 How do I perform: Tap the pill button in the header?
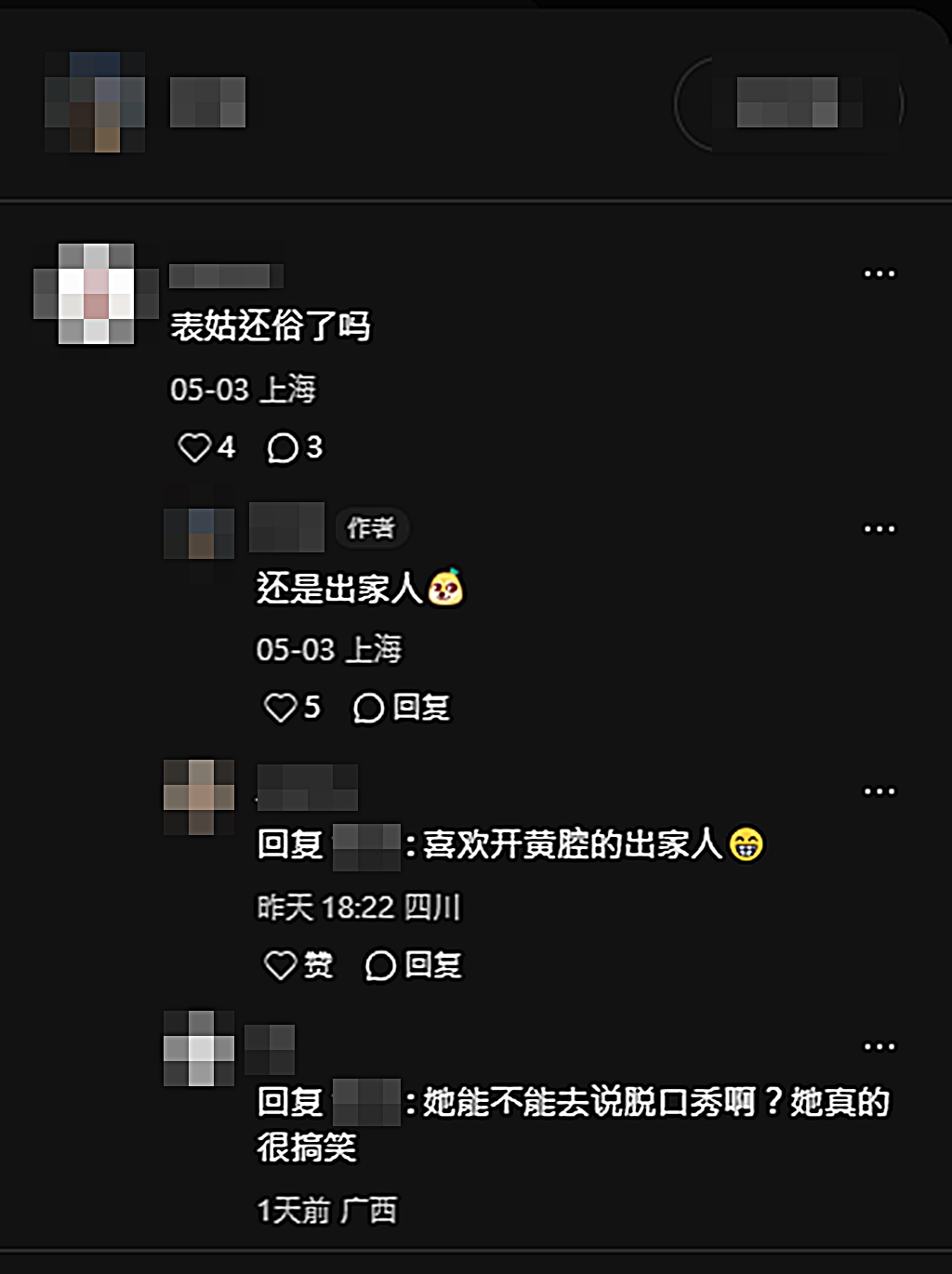point(788,103)
